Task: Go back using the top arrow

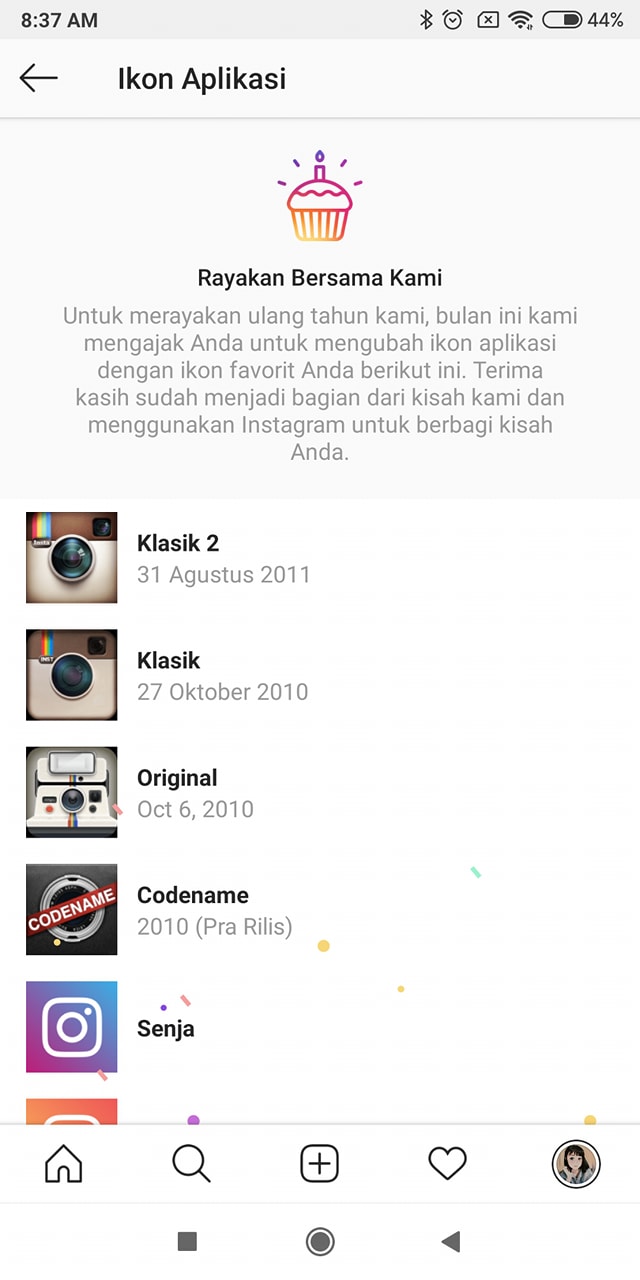Action: pos(39,78)
